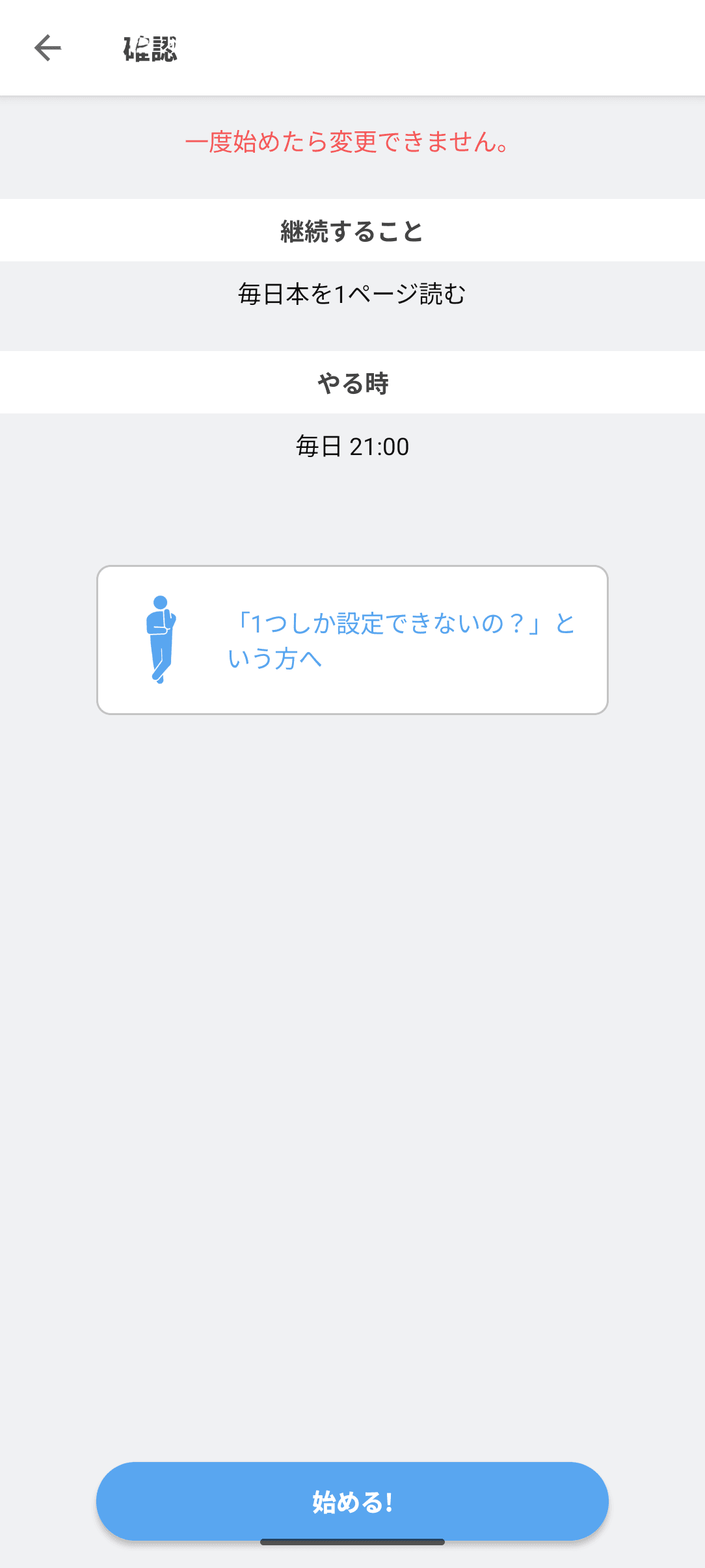Select the やる時 section header
Image resolution: width=705 pixels, height=1568 pixels.
[352, 384]
